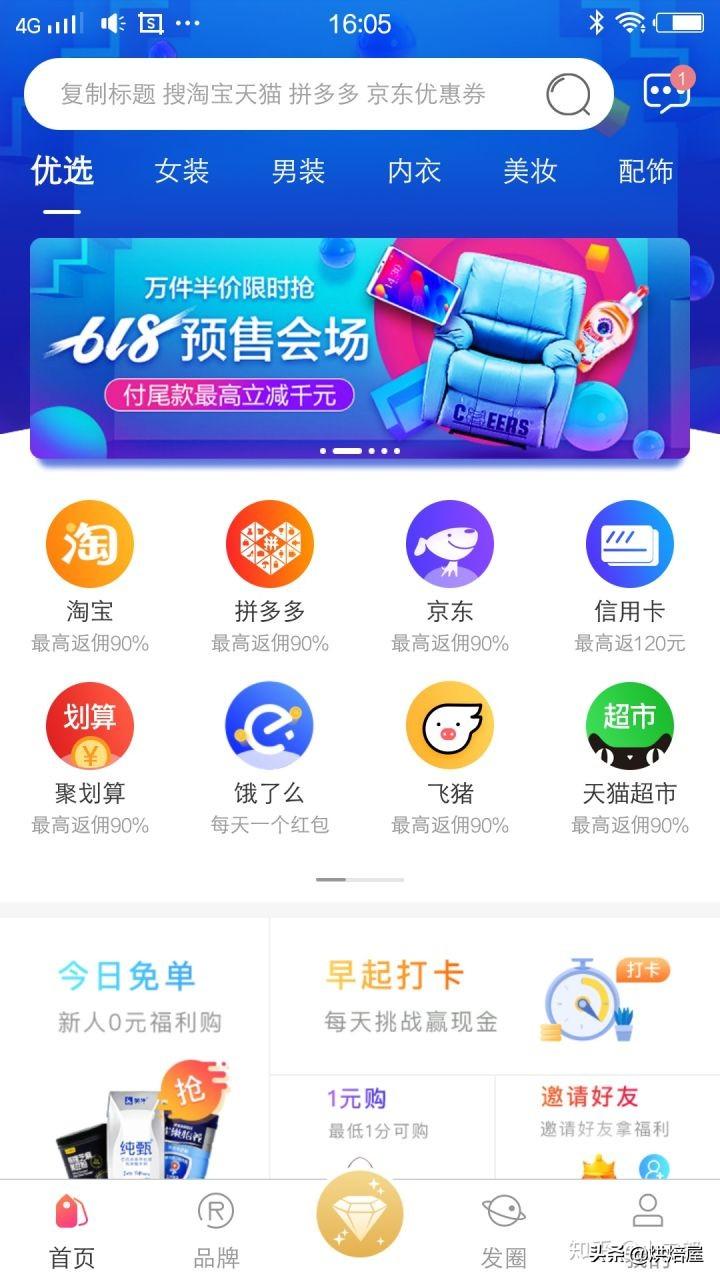The width and height of the screenshot is (720, 1280).
Task: Open the 今日免单 card
Action: point(135,1048)
